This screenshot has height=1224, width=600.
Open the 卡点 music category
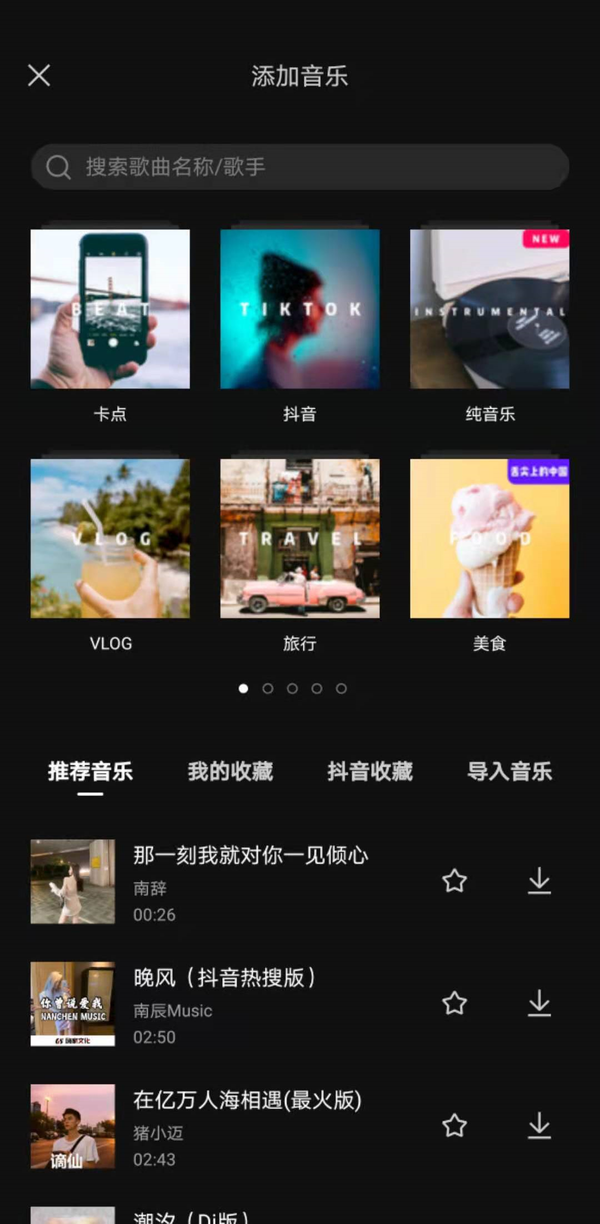point(110,309)
